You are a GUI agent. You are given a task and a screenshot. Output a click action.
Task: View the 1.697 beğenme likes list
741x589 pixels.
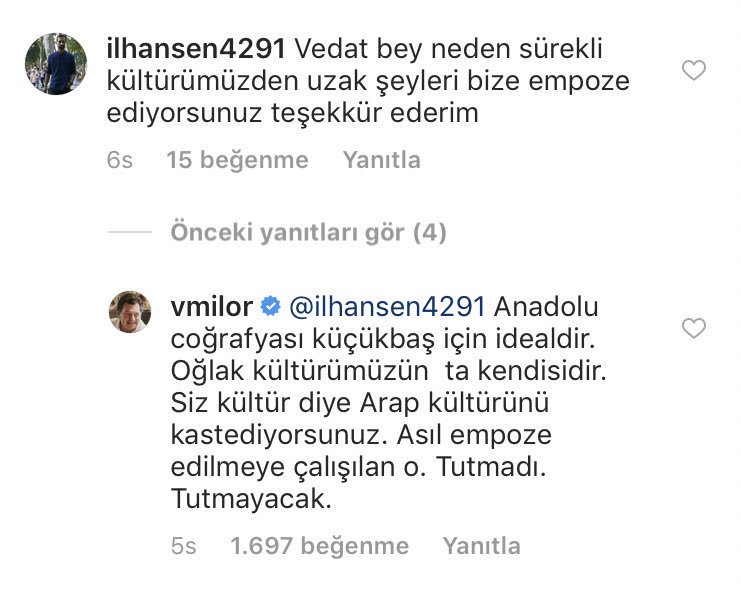pyautogui.click(x=319, y=546)
